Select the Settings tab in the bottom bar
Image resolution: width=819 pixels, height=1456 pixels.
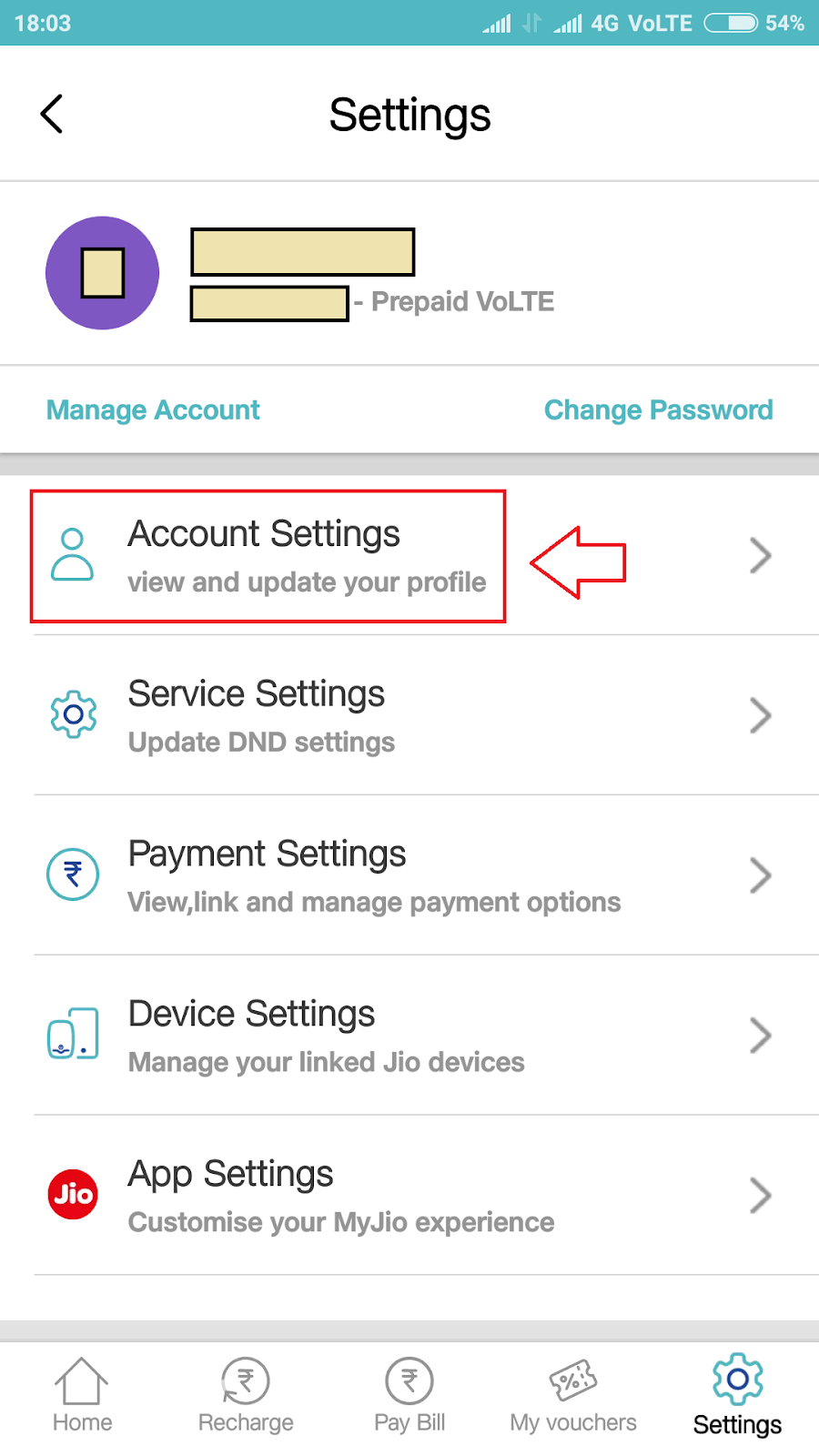[737, 1395]
